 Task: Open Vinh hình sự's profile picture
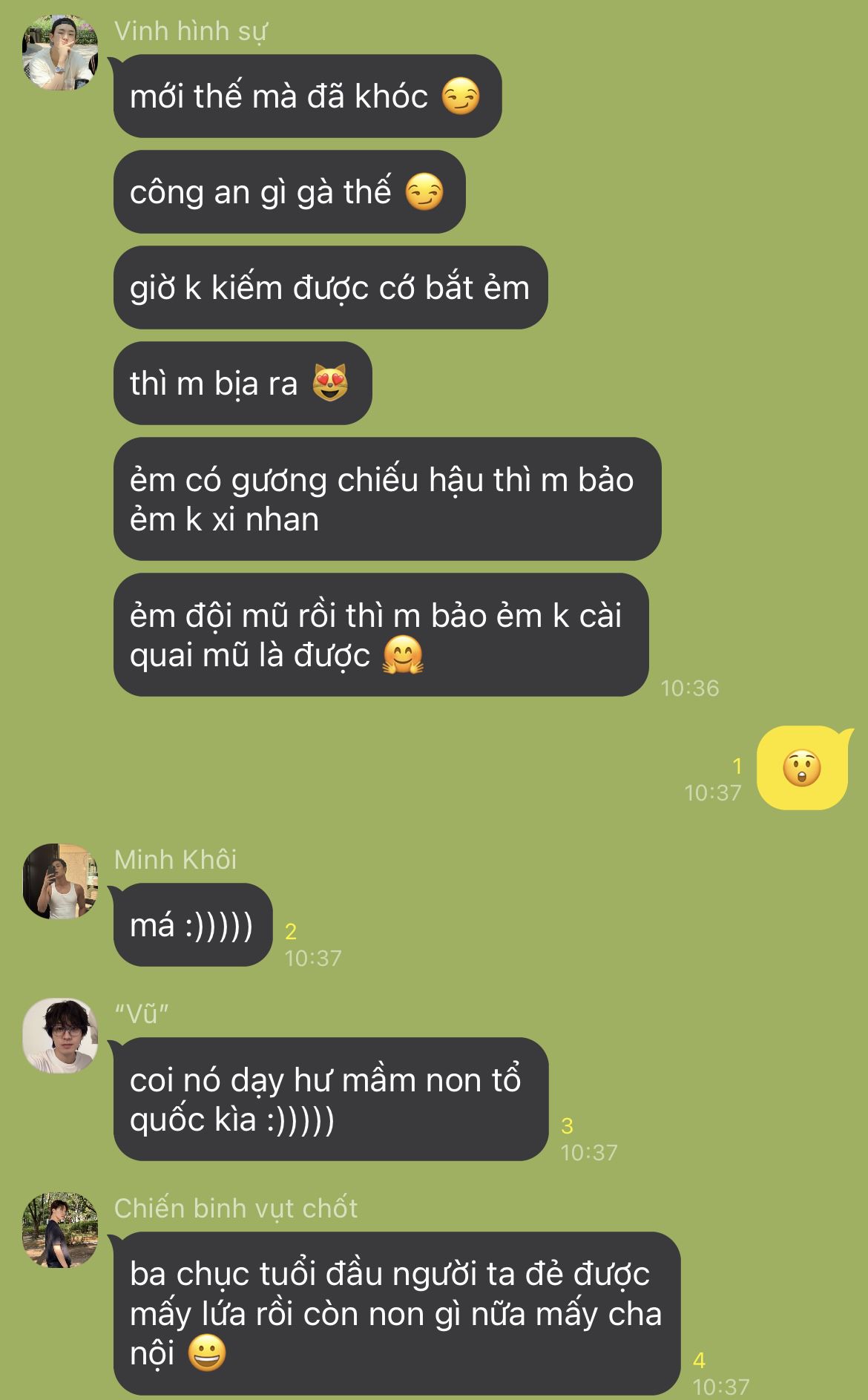60,53
